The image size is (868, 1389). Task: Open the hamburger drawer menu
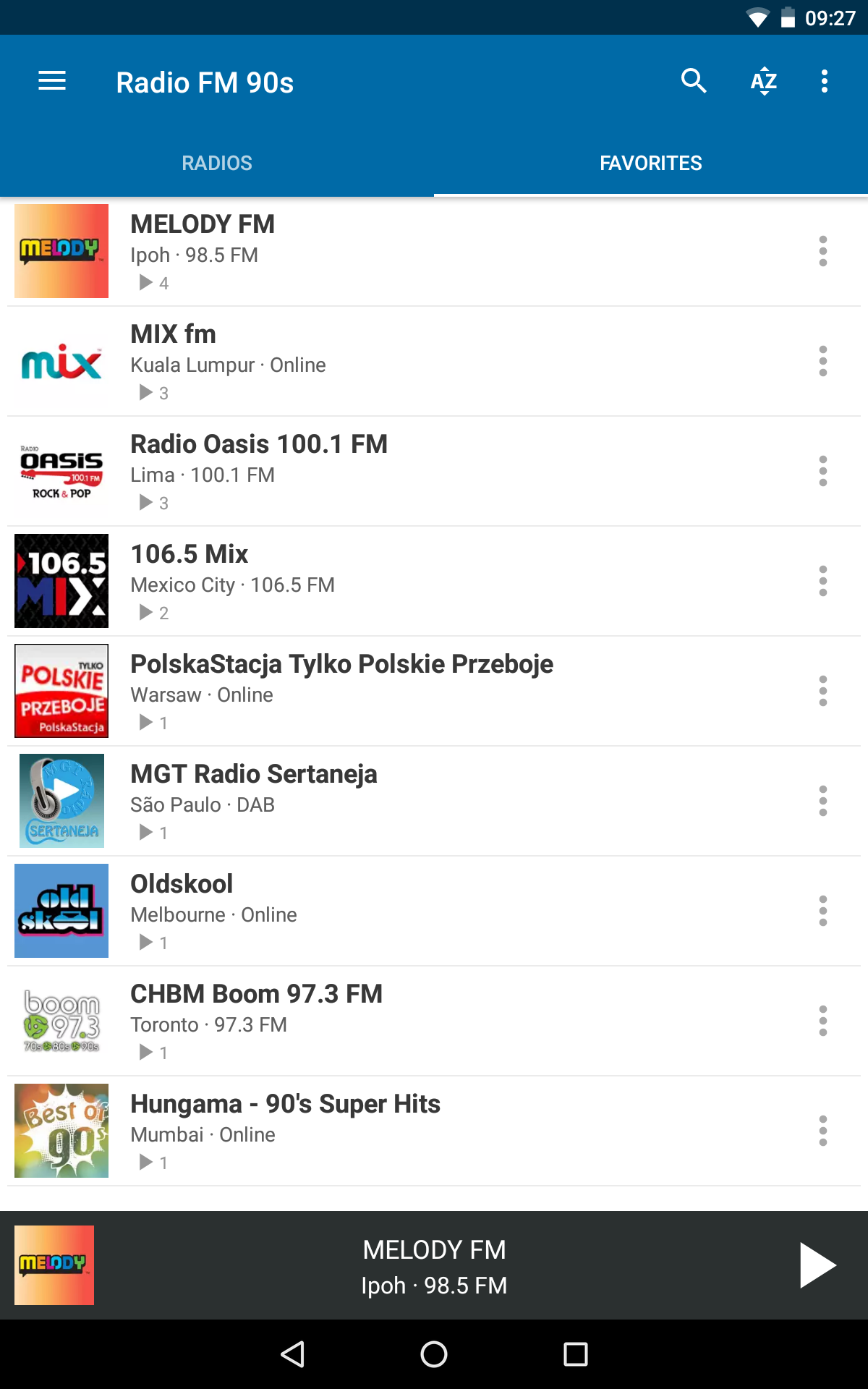coord(52,81)
